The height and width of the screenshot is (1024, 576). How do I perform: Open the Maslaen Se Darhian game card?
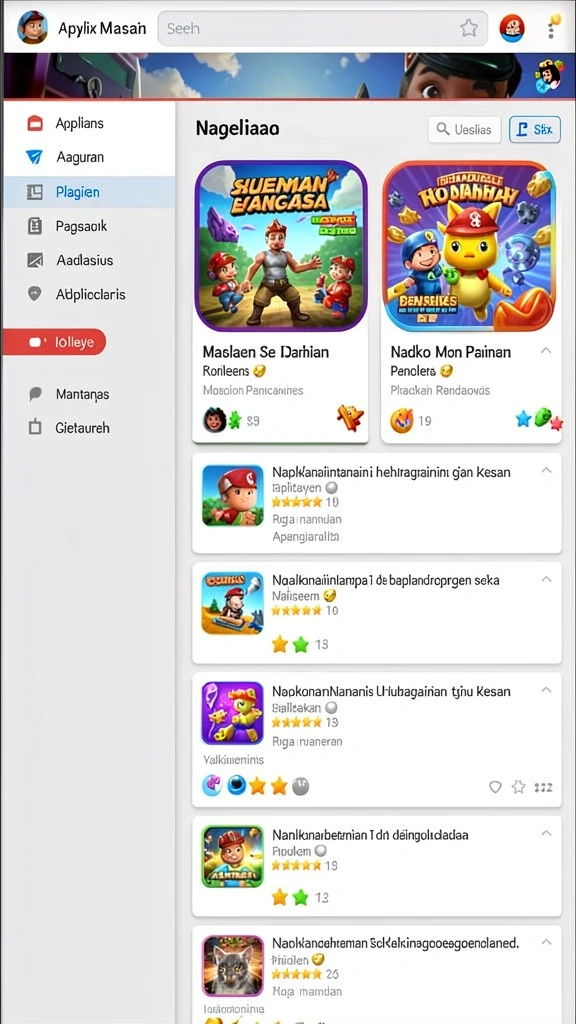[x=281, y=302]
